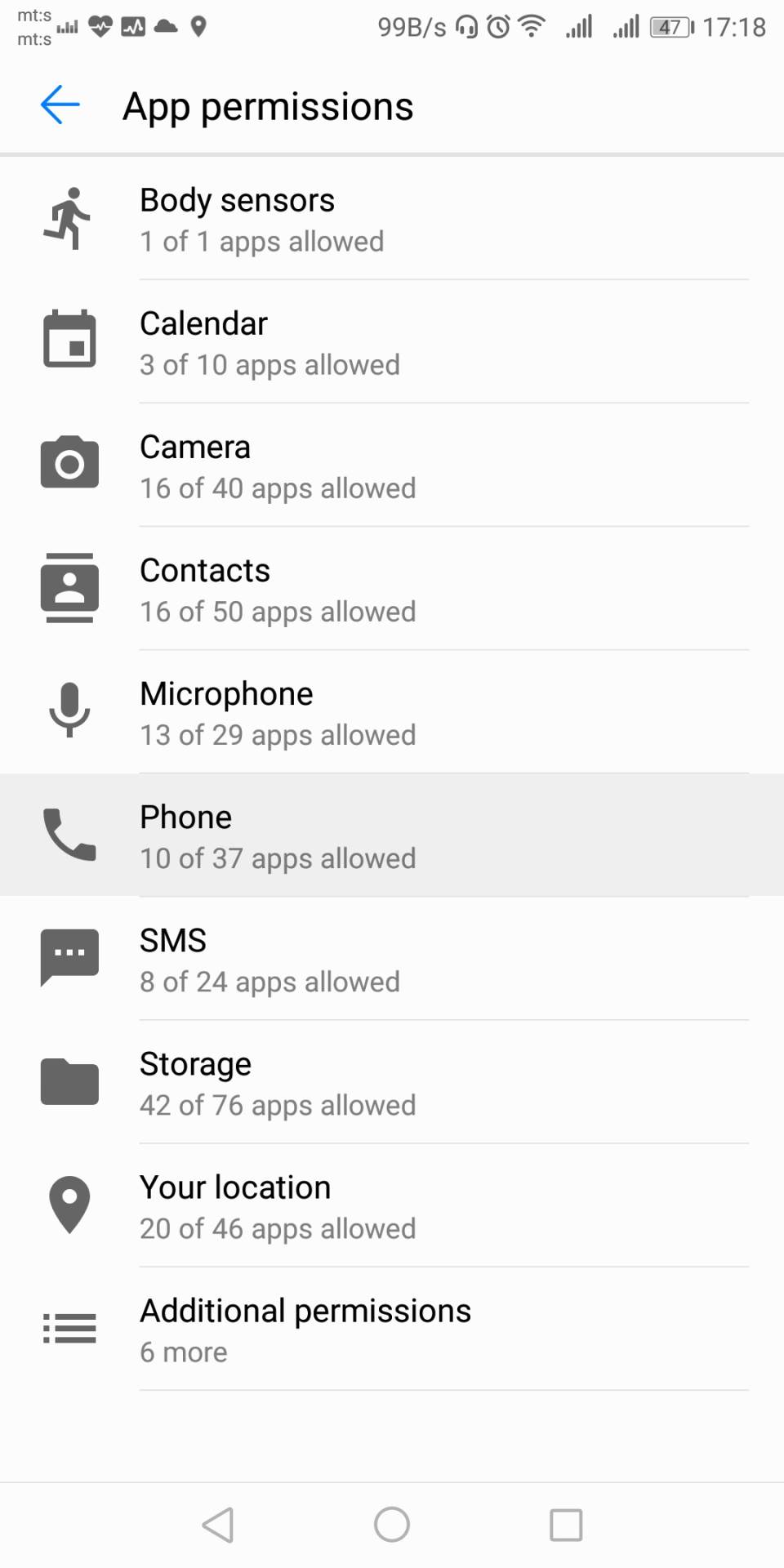Screen dimensions: 784x1568
Task: Open Calendar permission settings
Action: (x=392, y=343)
